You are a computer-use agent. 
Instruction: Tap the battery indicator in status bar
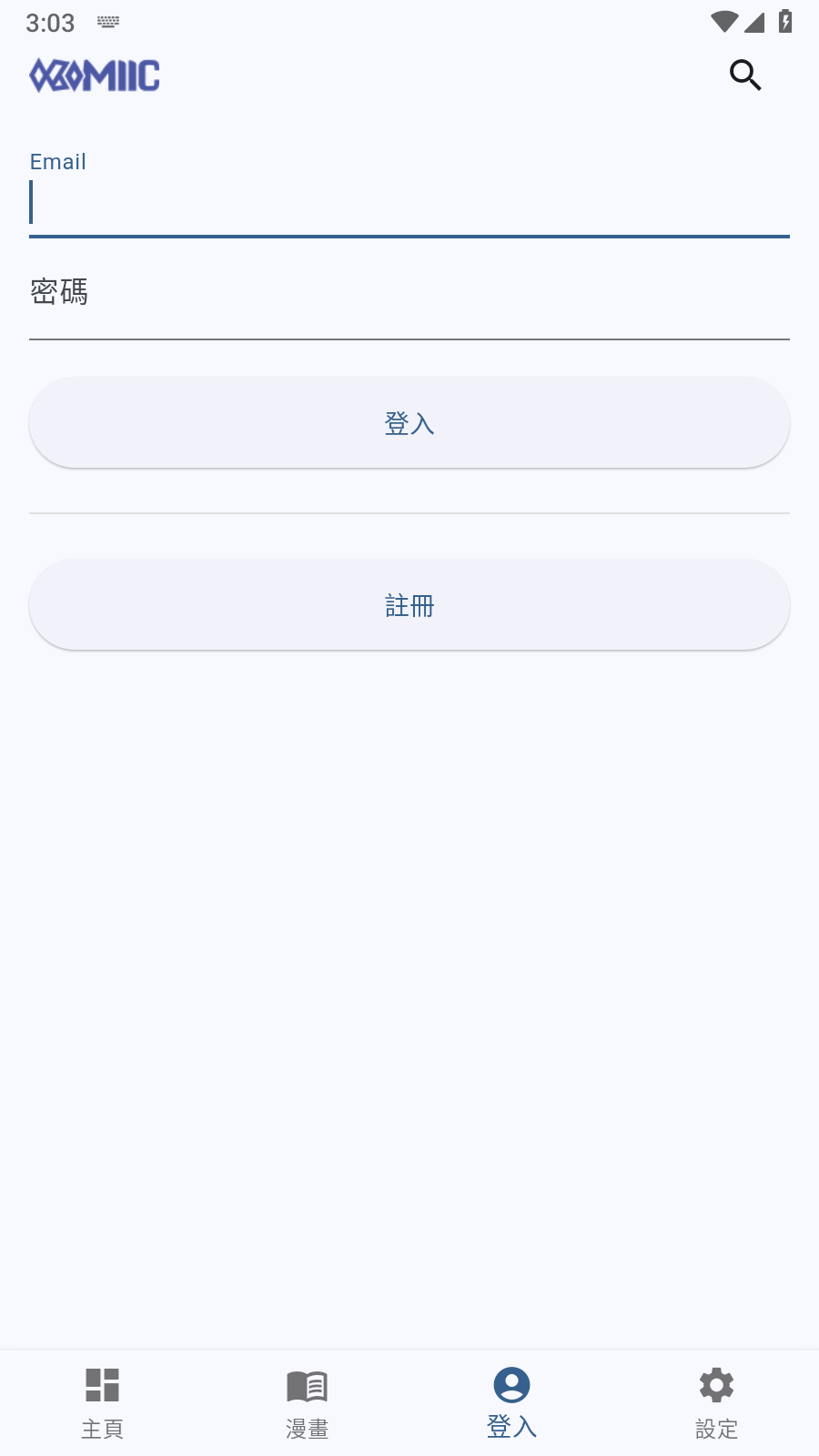click(784, 23)
